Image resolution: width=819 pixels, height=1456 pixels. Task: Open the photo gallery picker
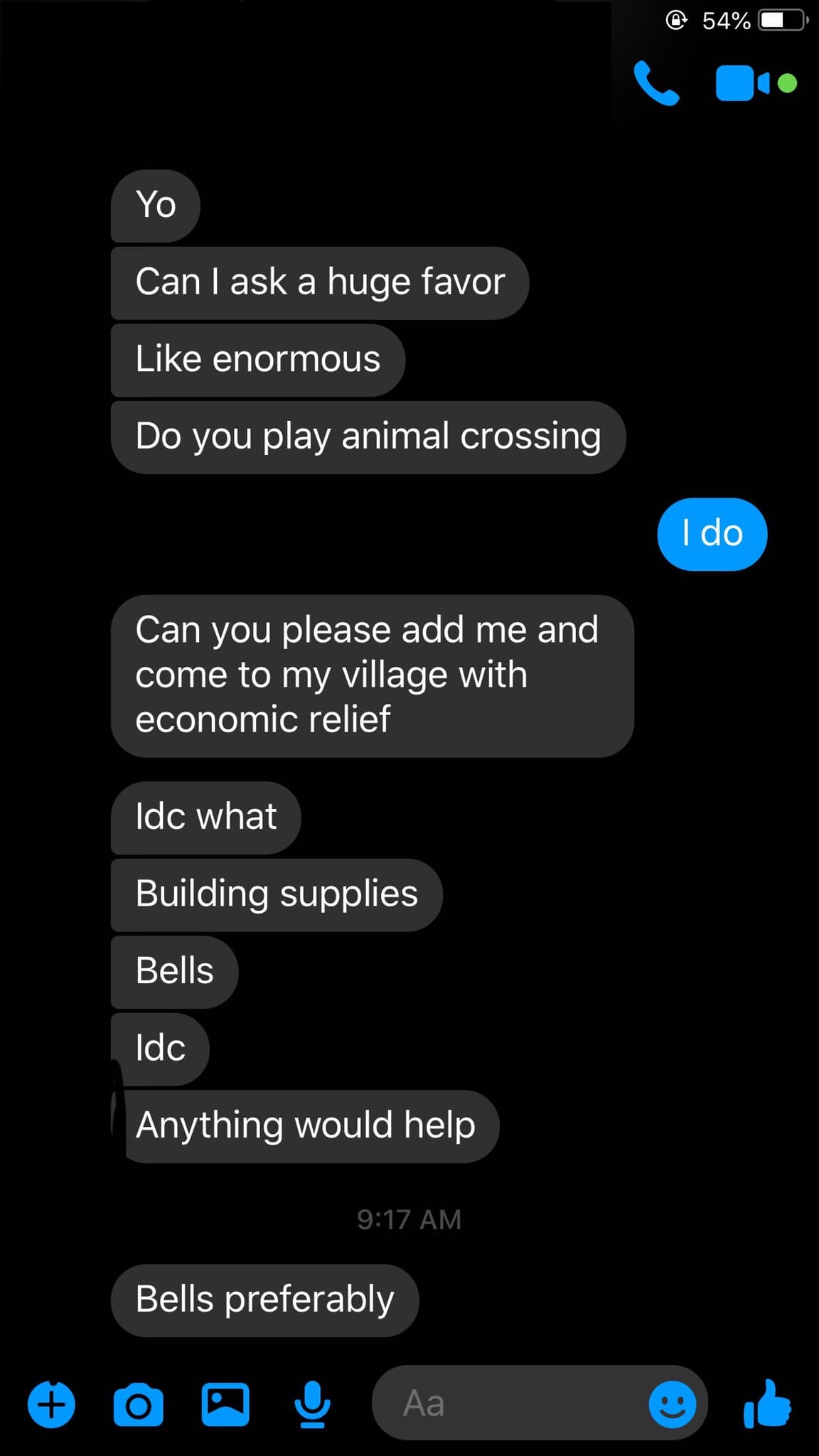[x=225, y=1405]
